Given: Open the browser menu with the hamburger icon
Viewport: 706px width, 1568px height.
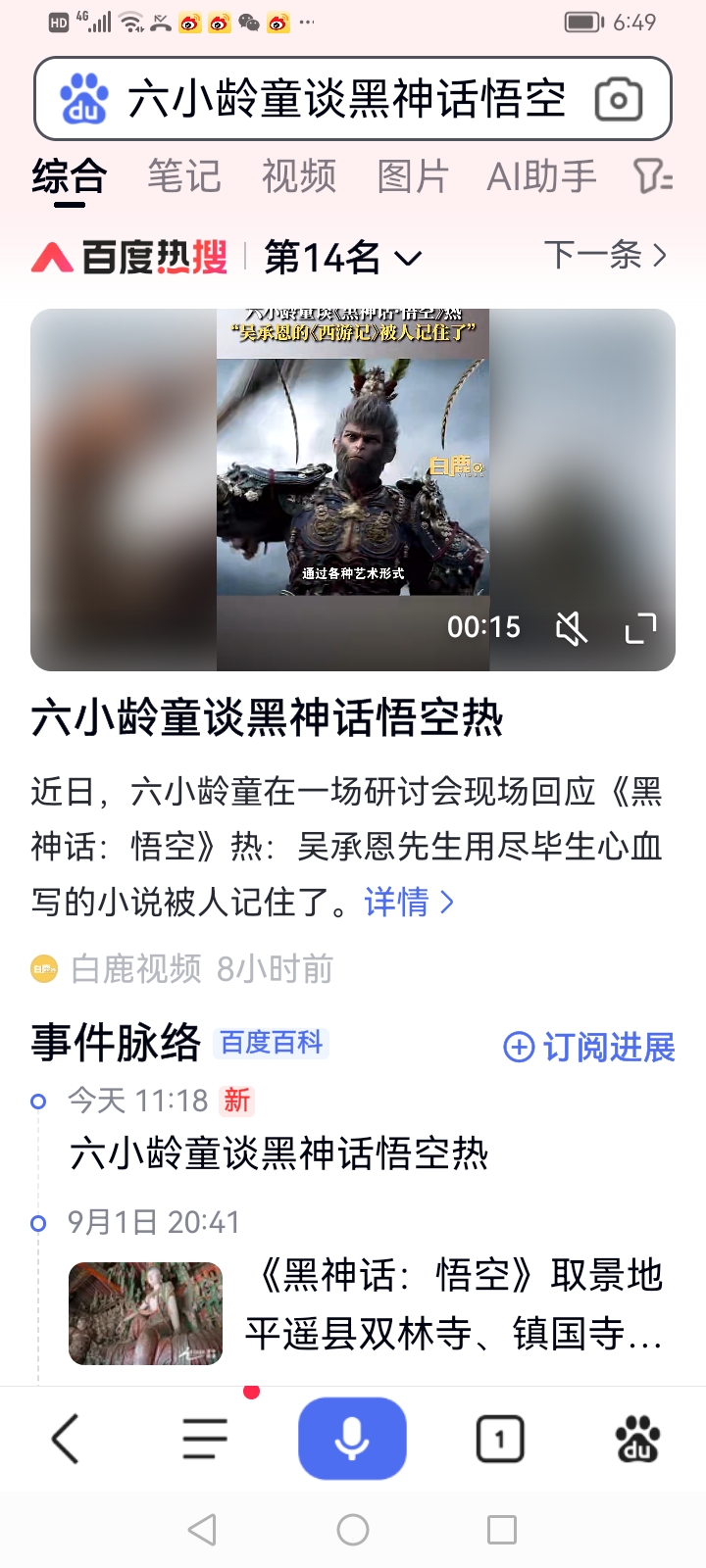Looking at the screenshot, I should pos(204,1437).
